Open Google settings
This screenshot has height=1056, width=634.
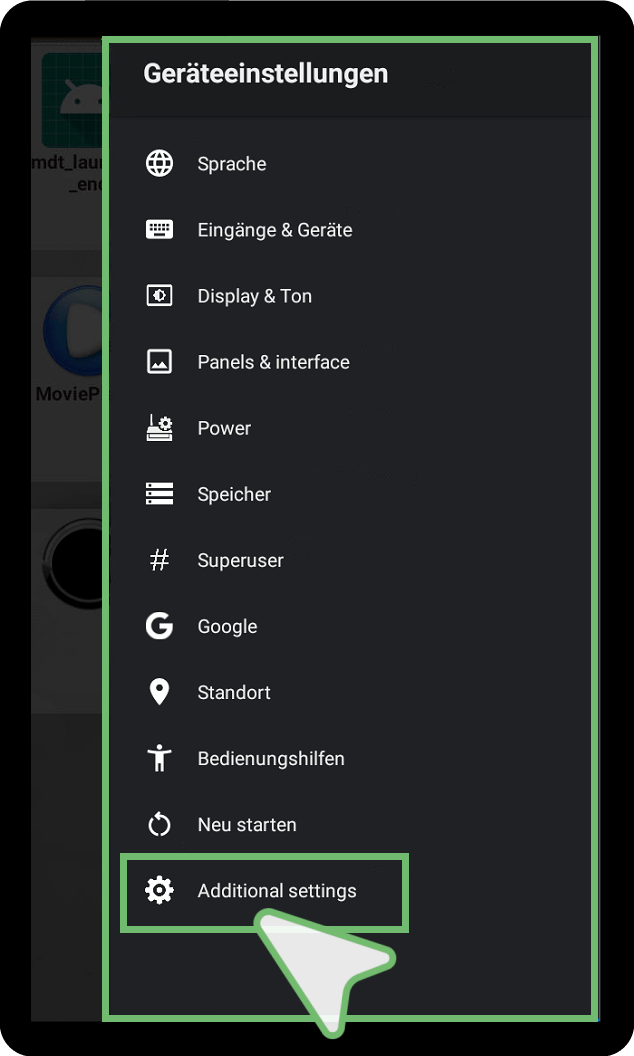(x=350, y=626)
